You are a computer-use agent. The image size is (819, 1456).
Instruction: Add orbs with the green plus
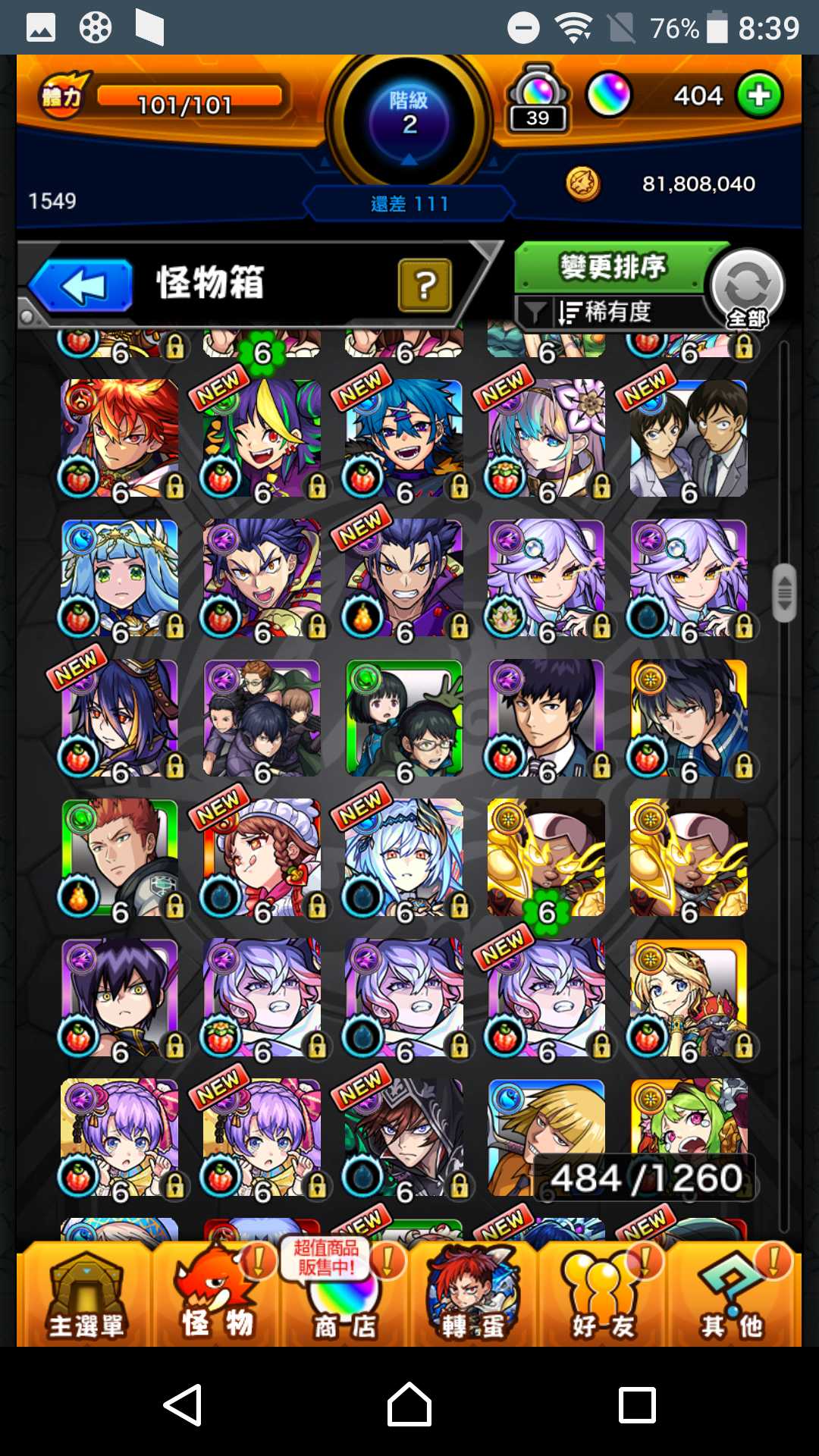tap(759, 96)
